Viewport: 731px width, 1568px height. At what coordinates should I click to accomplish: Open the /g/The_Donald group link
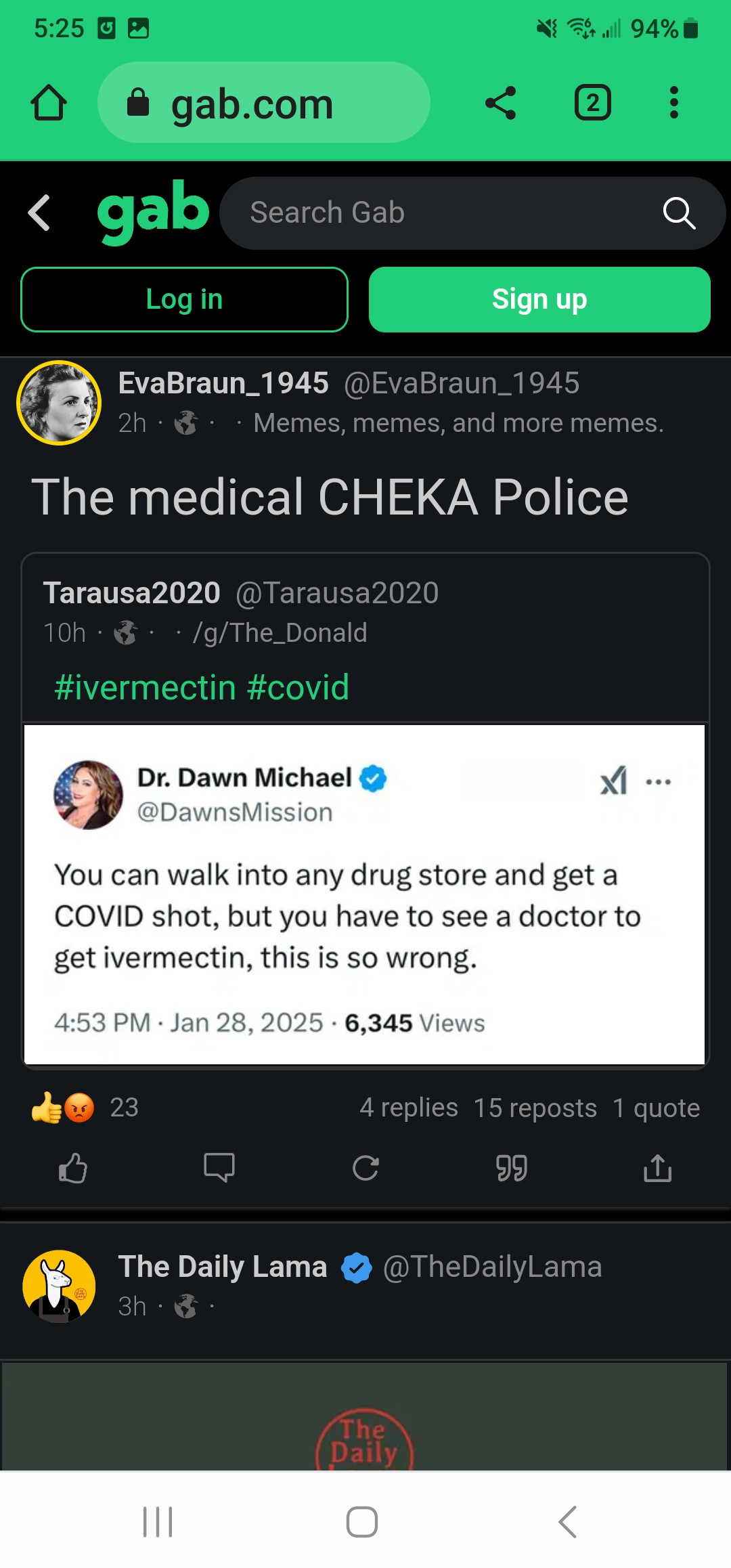[280, 633]
